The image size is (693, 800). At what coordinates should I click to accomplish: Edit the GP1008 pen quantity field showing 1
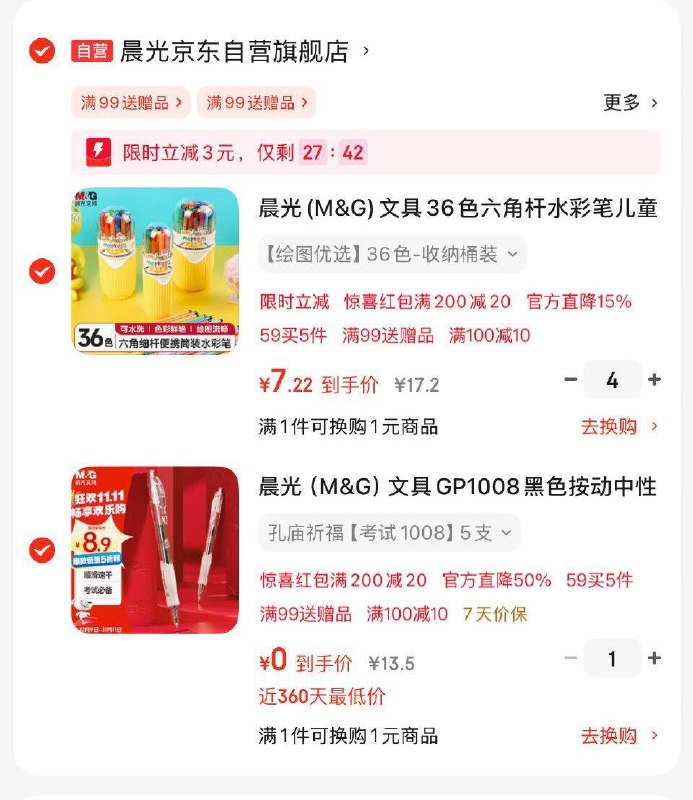[x=612, y=658]
